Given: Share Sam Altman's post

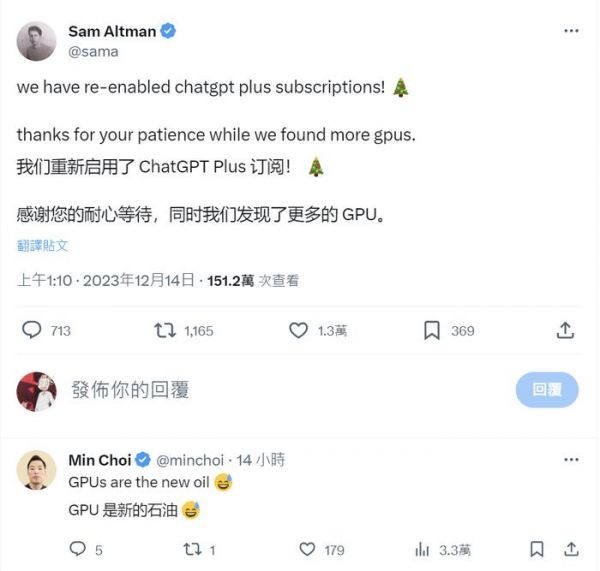Looking at the screenshot, I should (x=565, y=330).
